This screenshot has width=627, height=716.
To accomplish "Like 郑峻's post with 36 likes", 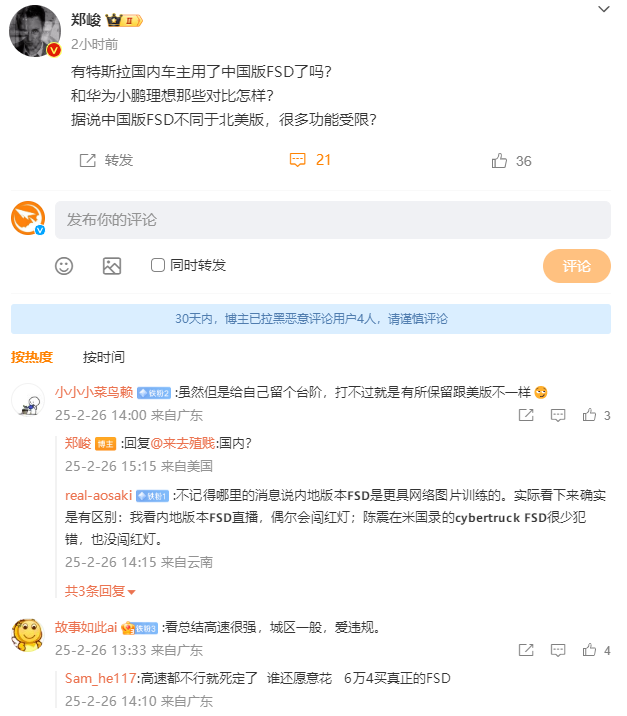I will pyautogui.click(x=511, y=160).
